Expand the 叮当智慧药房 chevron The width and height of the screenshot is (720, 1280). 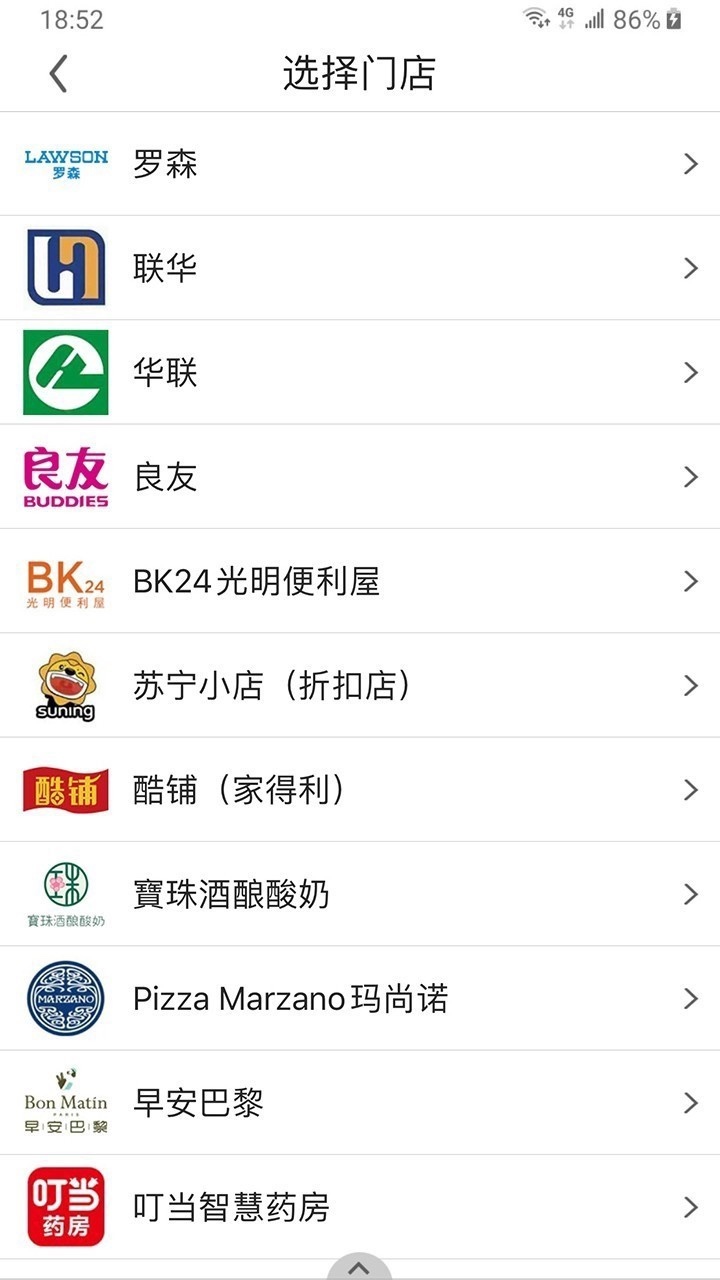(691, 1207)
